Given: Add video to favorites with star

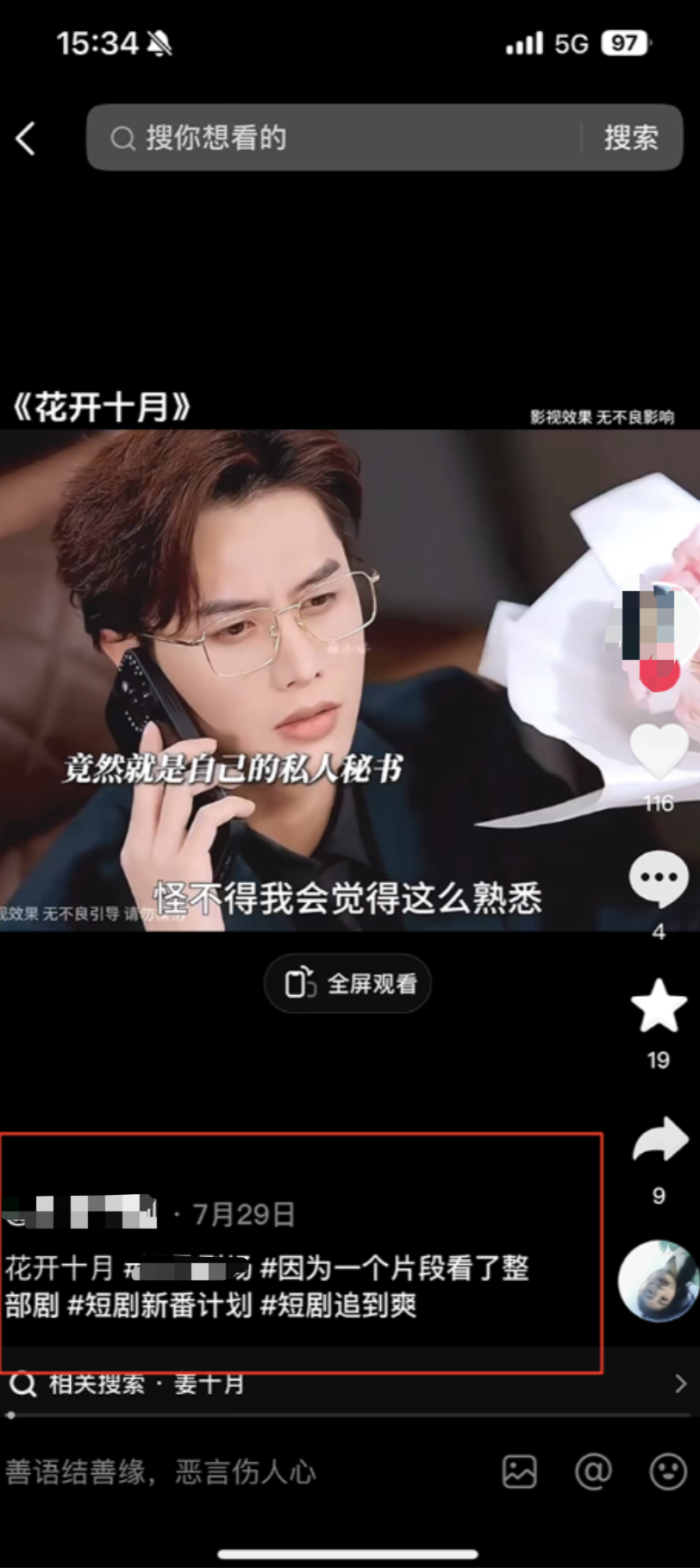Looking at the screenshot, I should coord(659,1006).
